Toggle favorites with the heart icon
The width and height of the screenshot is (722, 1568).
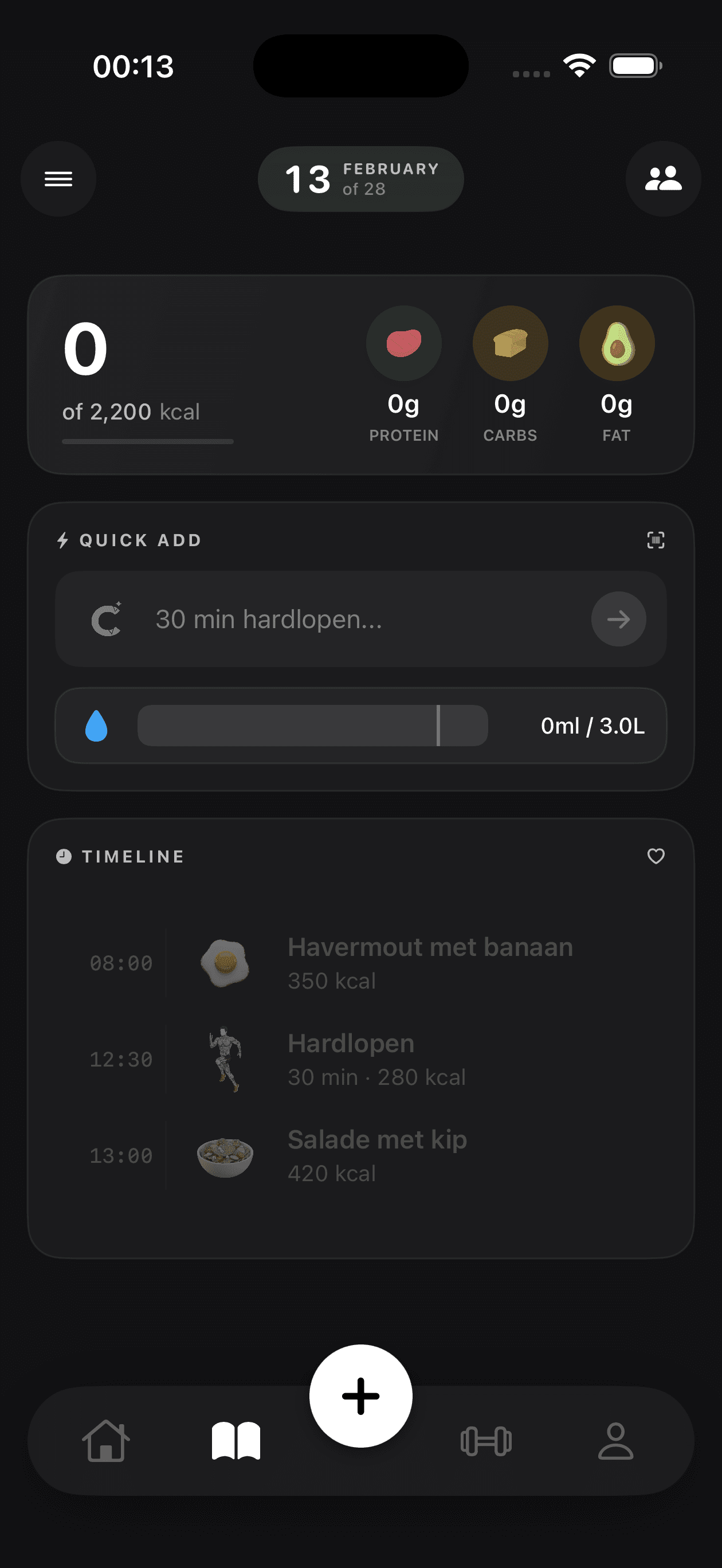coord(656,856)
